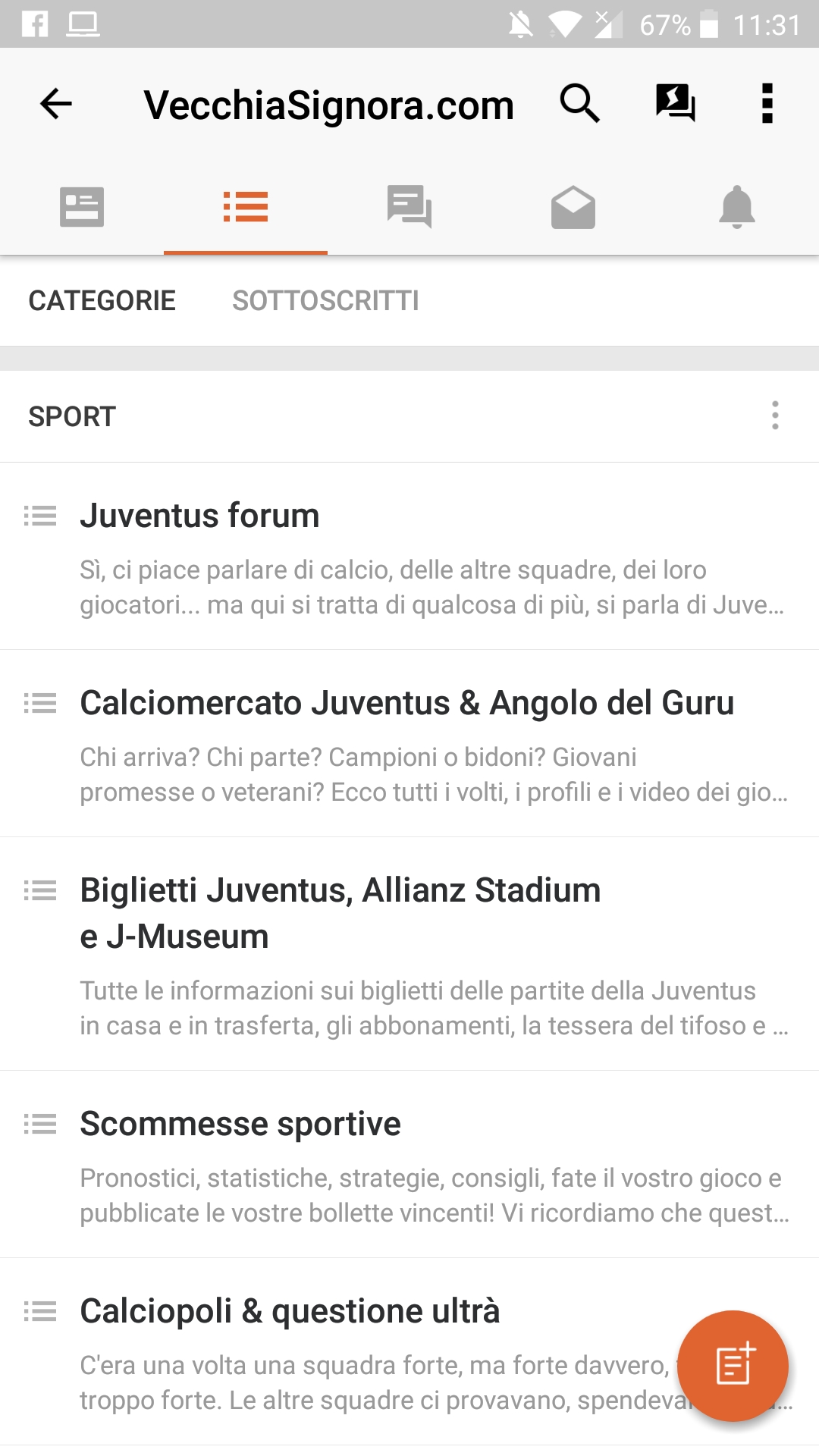Select the forum list tab
819x1456 pixels.
(x=246, y=207)
